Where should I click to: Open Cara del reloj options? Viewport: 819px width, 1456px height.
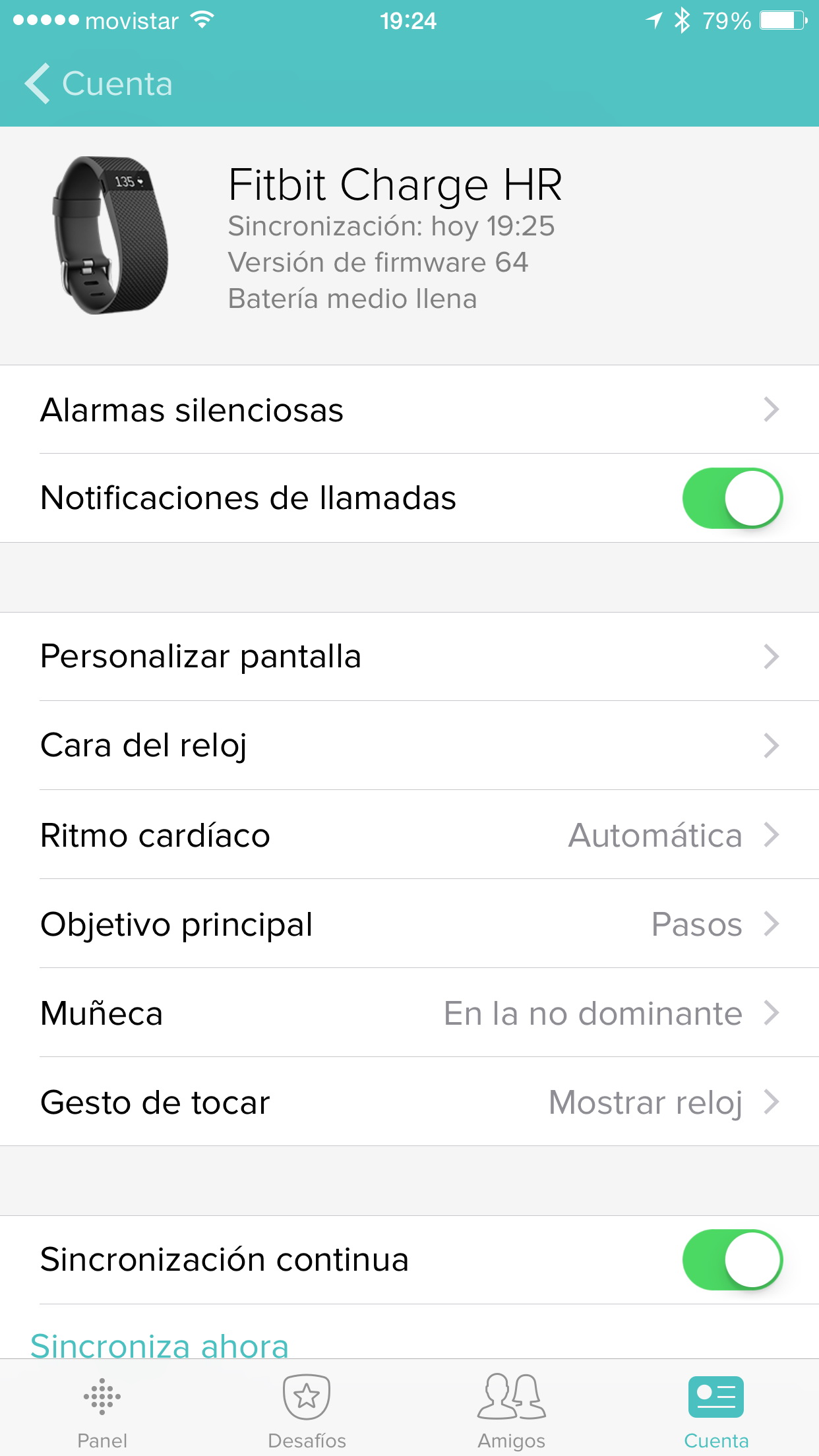tap(409, 746)
